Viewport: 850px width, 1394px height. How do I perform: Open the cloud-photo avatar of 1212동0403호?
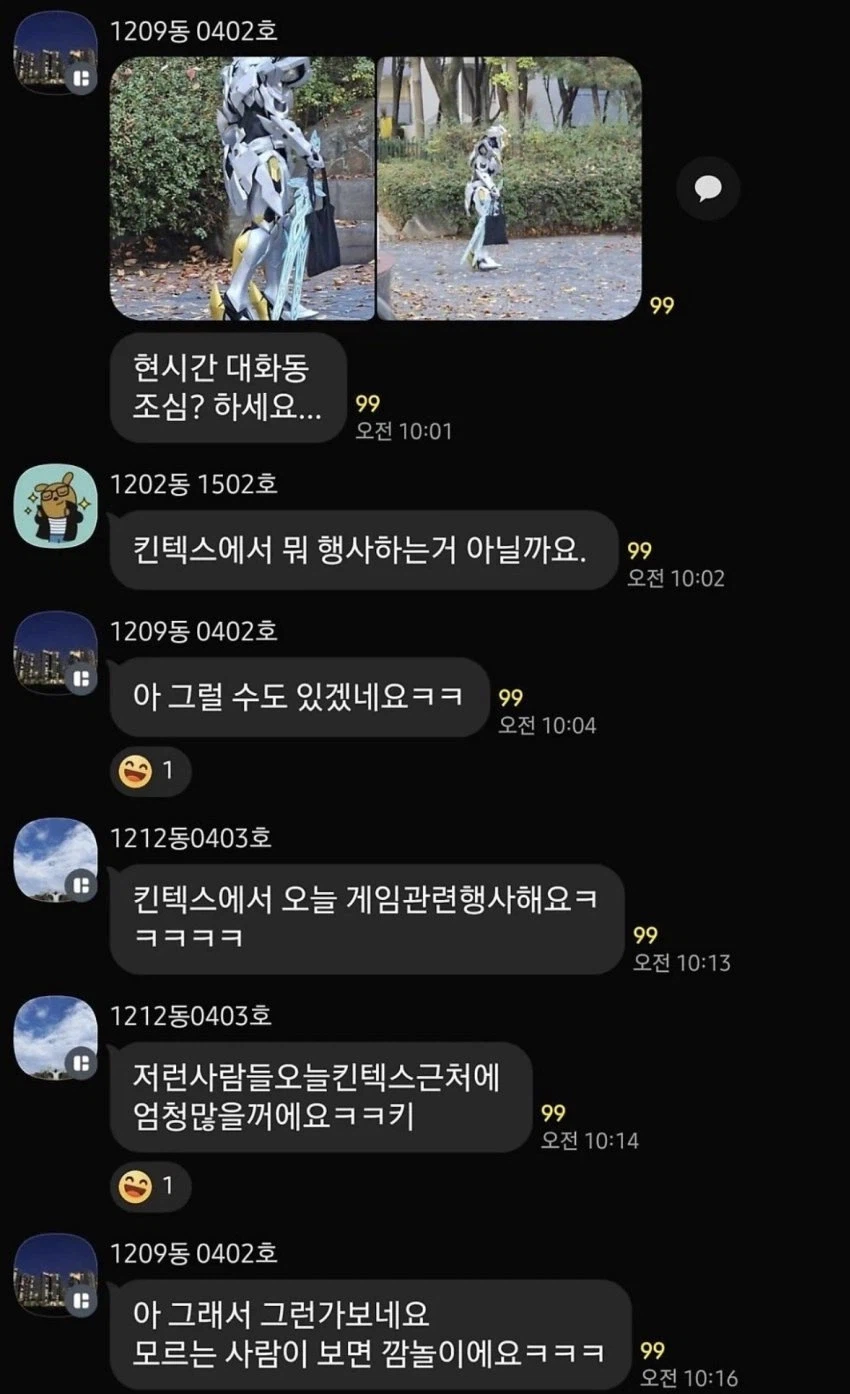(55, 858)
